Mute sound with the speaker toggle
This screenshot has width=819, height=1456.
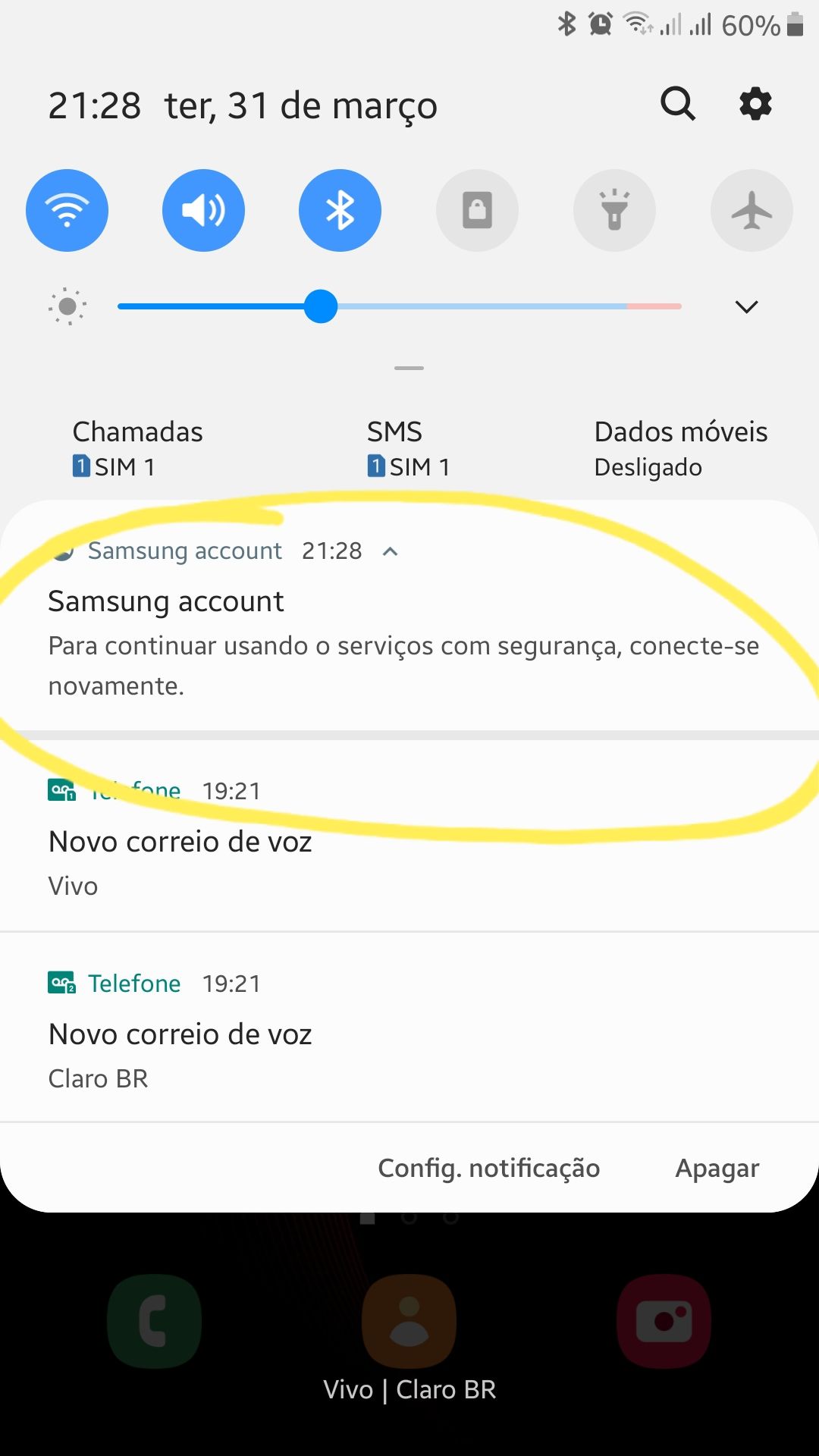(x=203, y=210)
